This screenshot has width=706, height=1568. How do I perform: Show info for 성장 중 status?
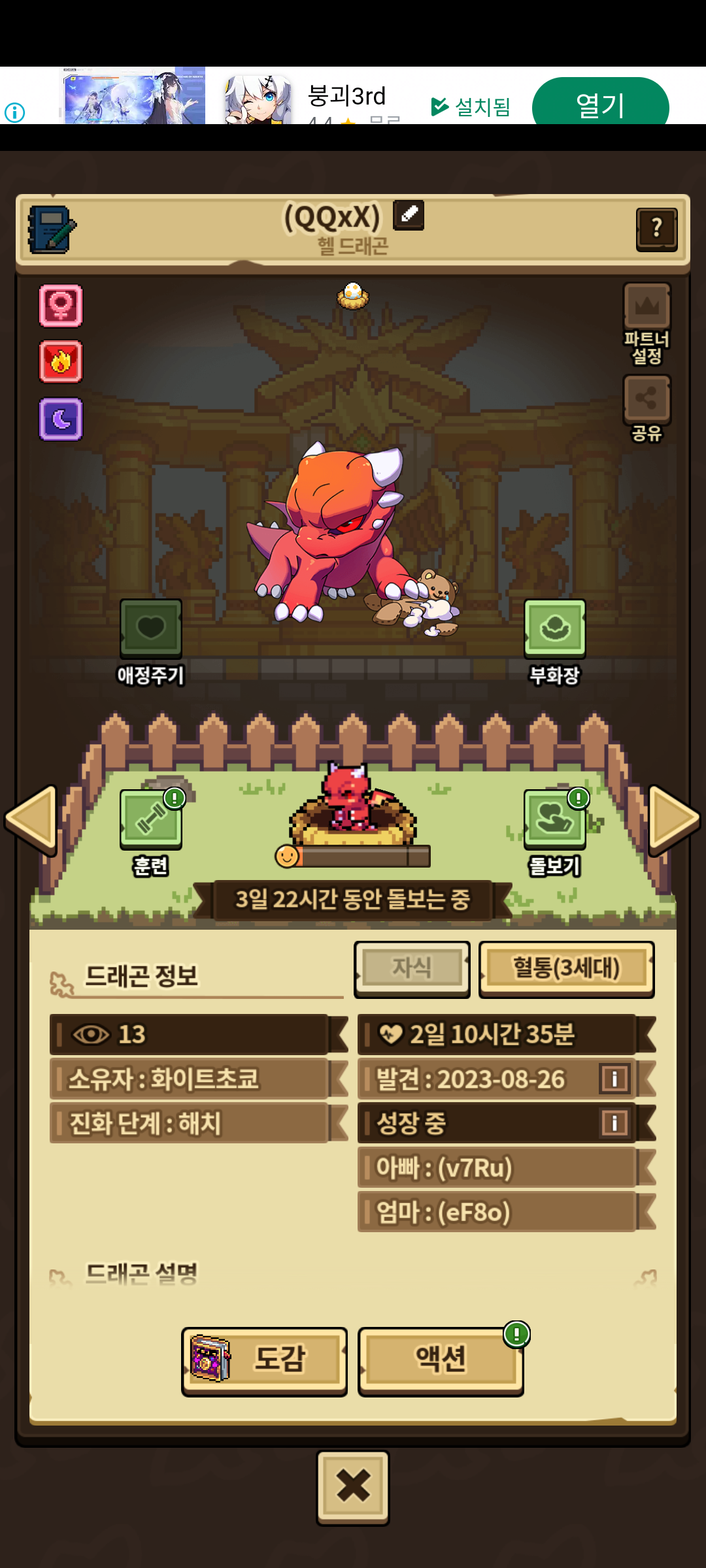(614, 1123)
